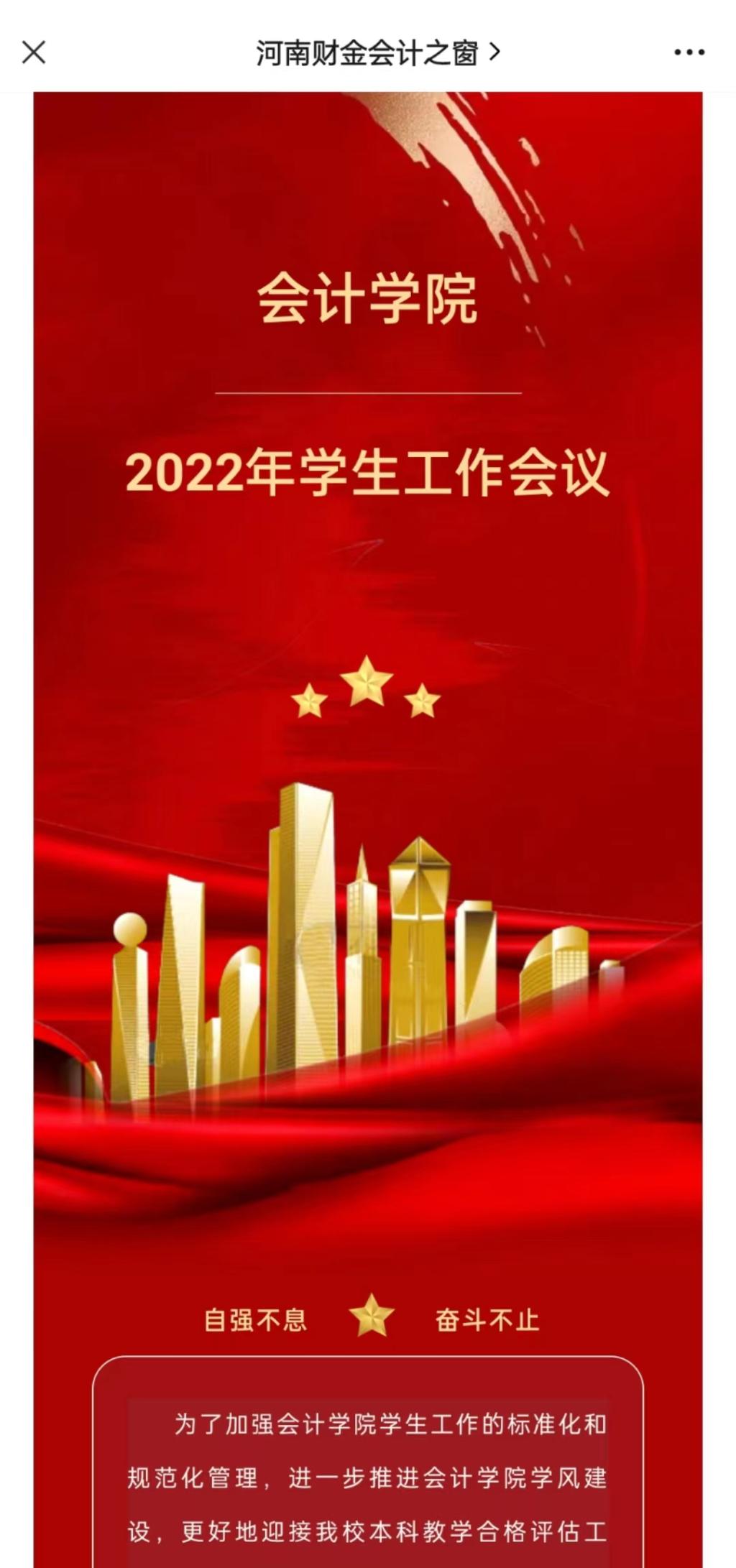Open the three-dot overflow menu
This screenshot has width=736, height=1568.
(x=689, y=52)
